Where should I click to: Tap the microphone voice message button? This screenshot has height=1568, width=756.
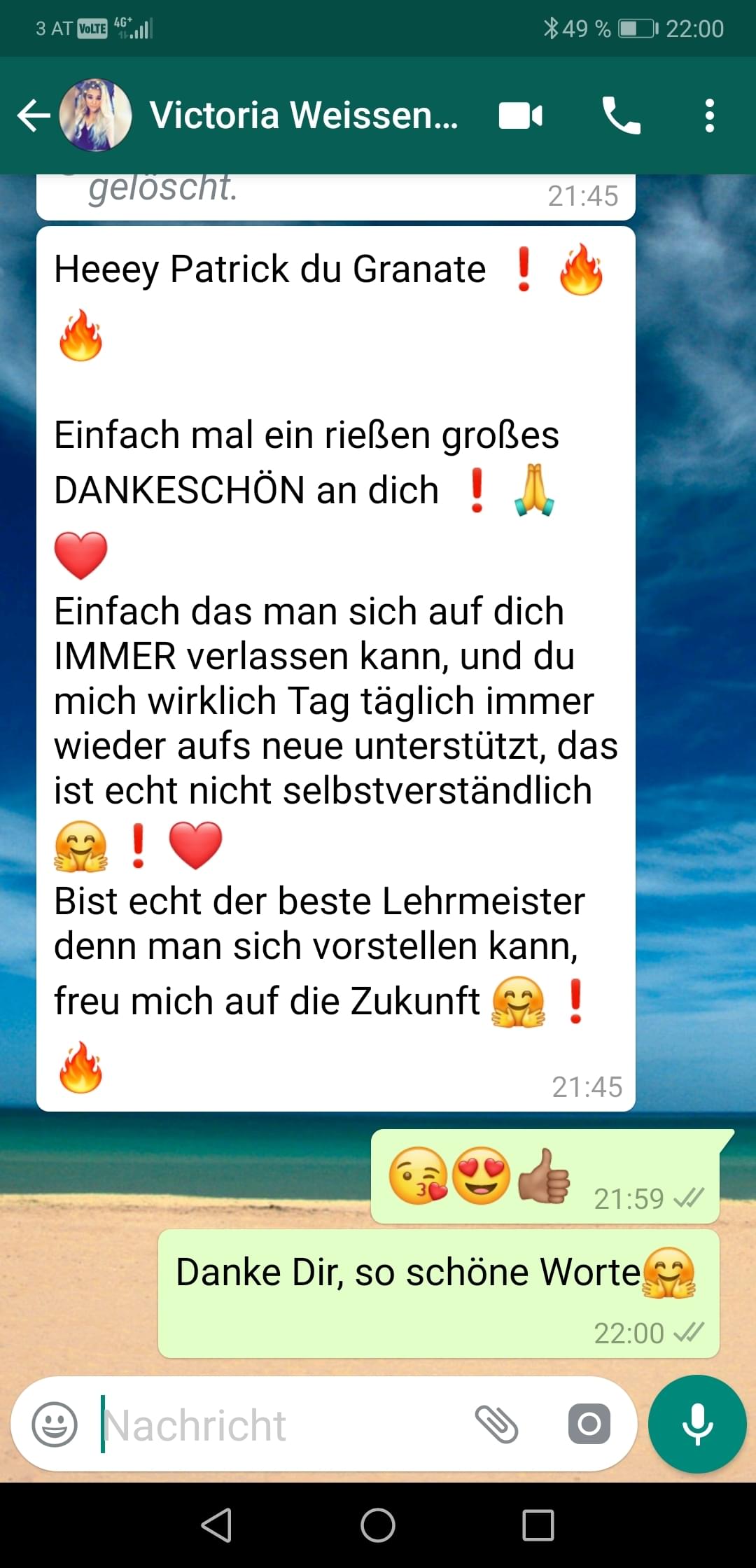tap(697, 1424)
